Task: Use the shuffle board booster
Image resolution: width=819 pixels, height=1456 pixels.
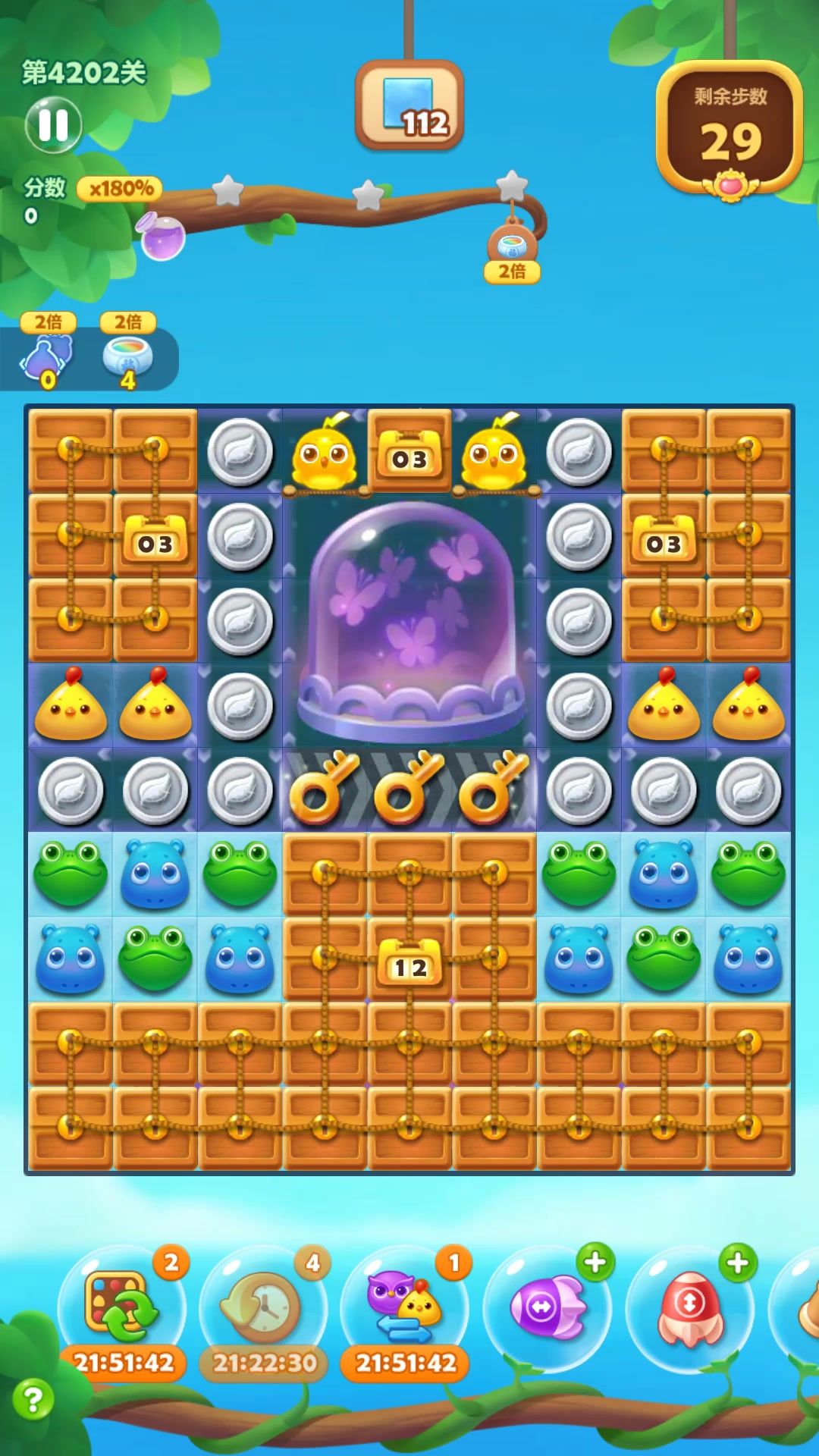Action: (x=121, y=1307)
